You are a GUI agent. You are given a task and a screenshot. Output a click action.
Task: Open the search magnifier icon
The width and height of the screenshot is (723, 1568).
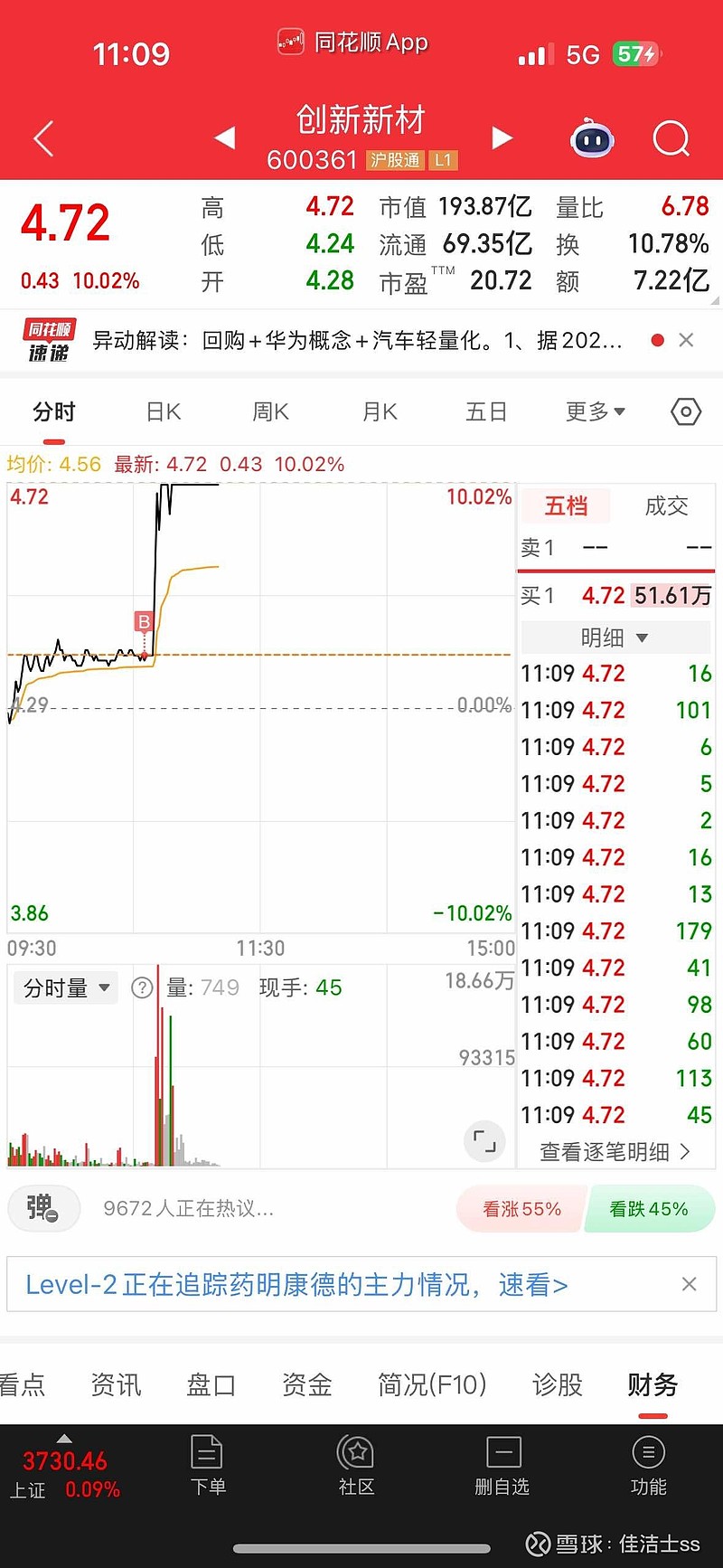pyautogui.click(x=671, y=138)
